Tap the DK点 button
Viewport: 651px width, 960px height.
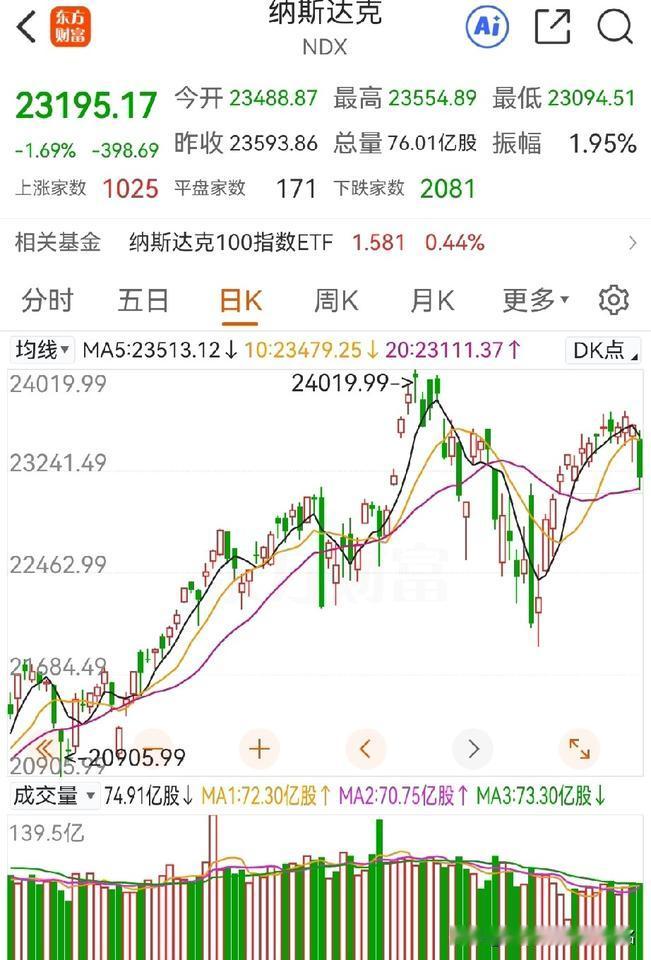coord(603,350)
